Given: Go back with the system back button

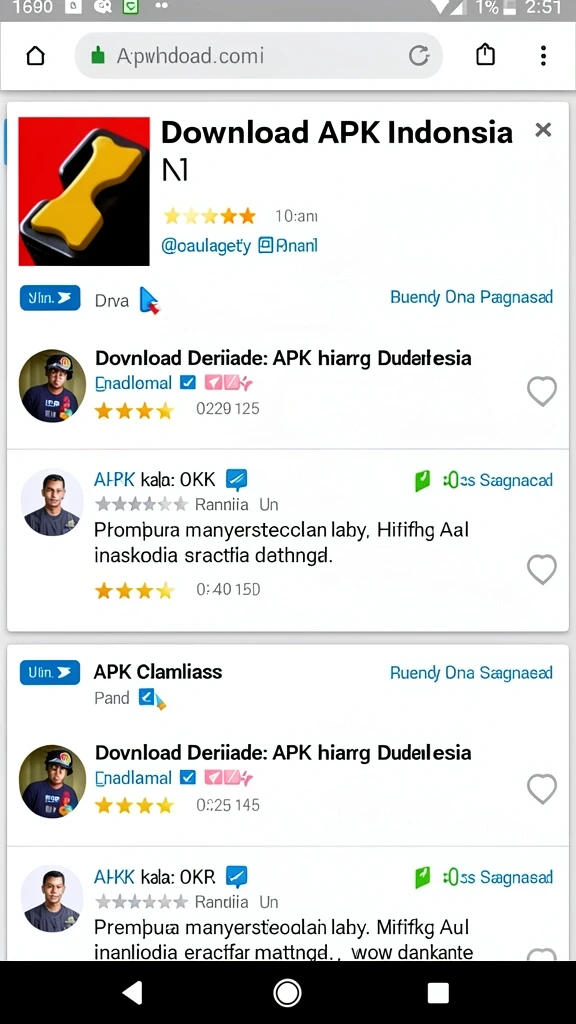Looking at the screenshot, I should pyautogui.click(x=133, y=993).
